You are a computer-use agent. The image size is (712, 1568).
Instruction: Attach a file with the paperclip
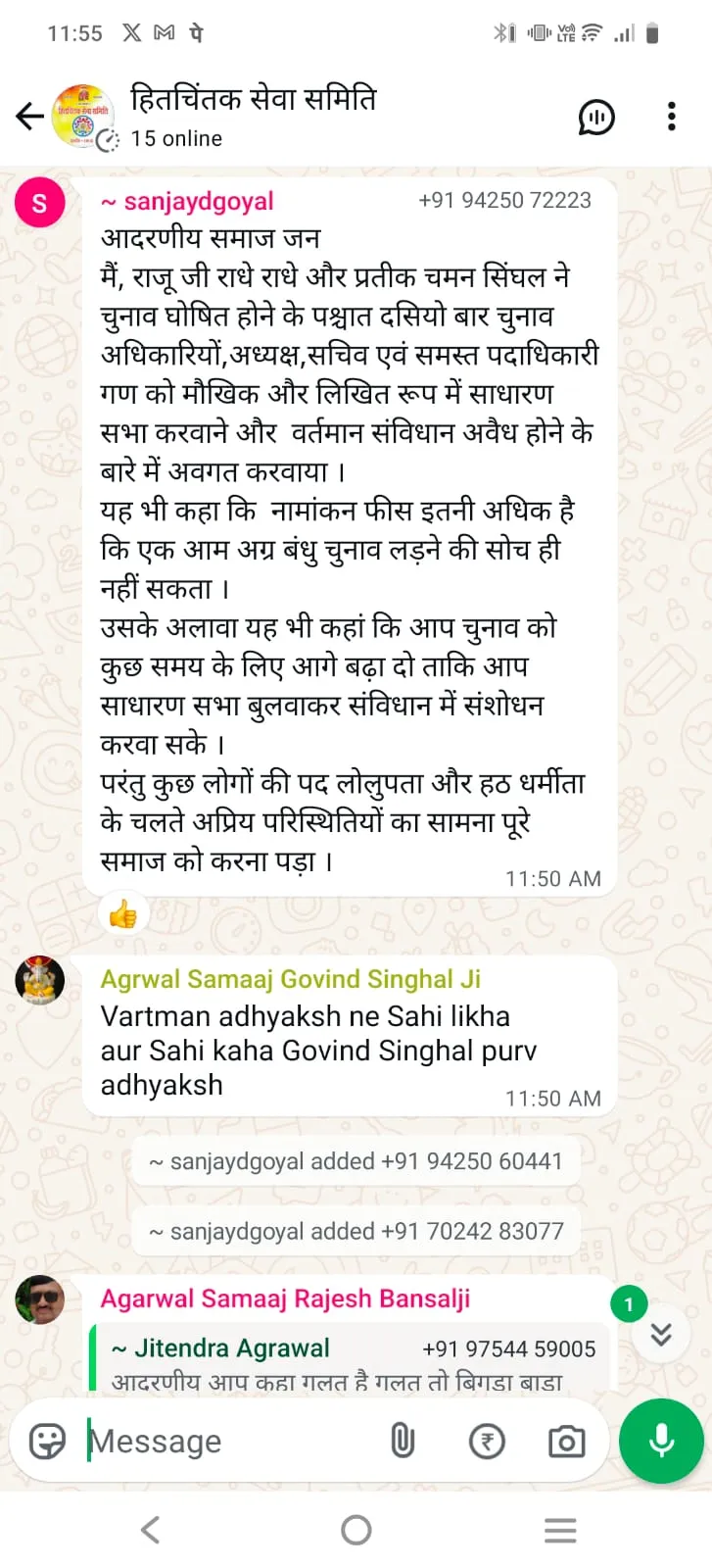403,1441
